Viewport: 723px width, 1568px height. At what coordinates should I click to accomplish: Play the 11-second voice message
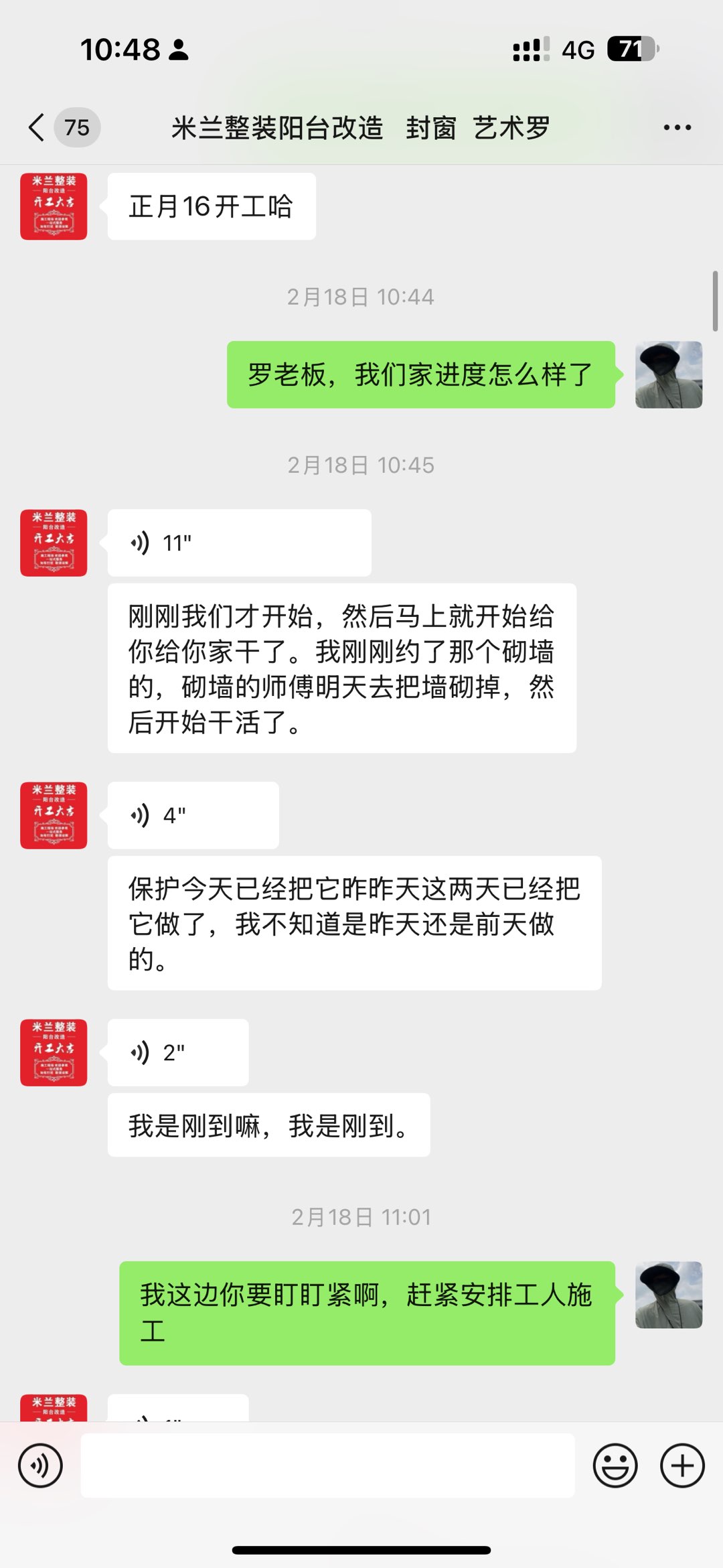point(239,543)
